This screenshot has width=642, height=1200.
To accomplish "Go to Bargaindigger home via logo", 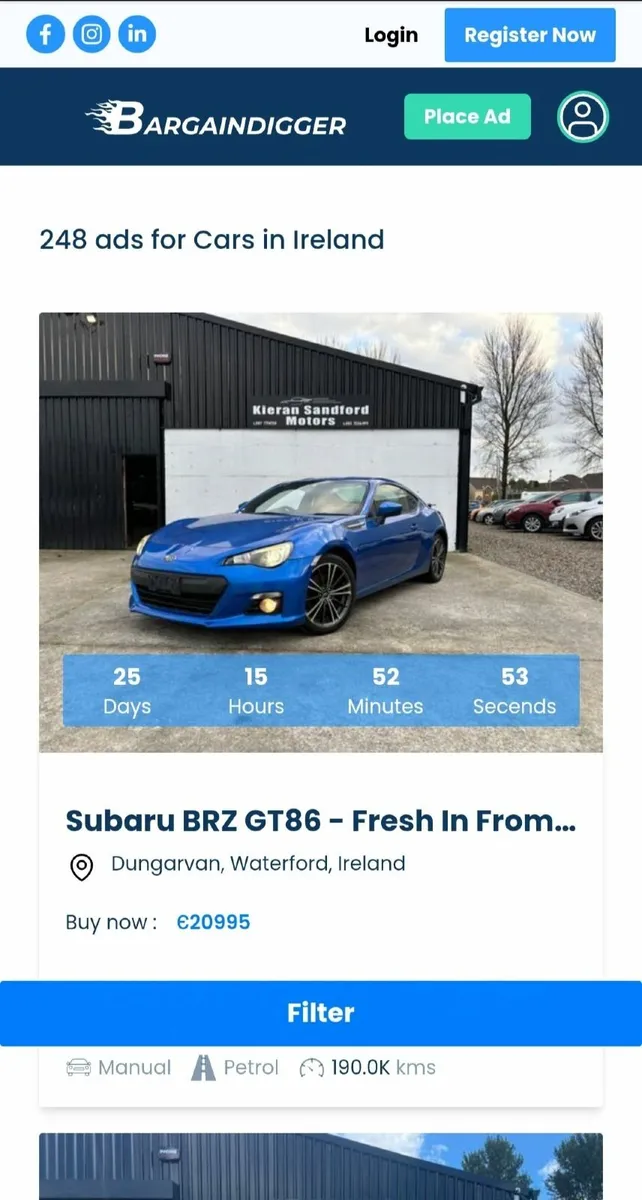I will tap(216, 118).
